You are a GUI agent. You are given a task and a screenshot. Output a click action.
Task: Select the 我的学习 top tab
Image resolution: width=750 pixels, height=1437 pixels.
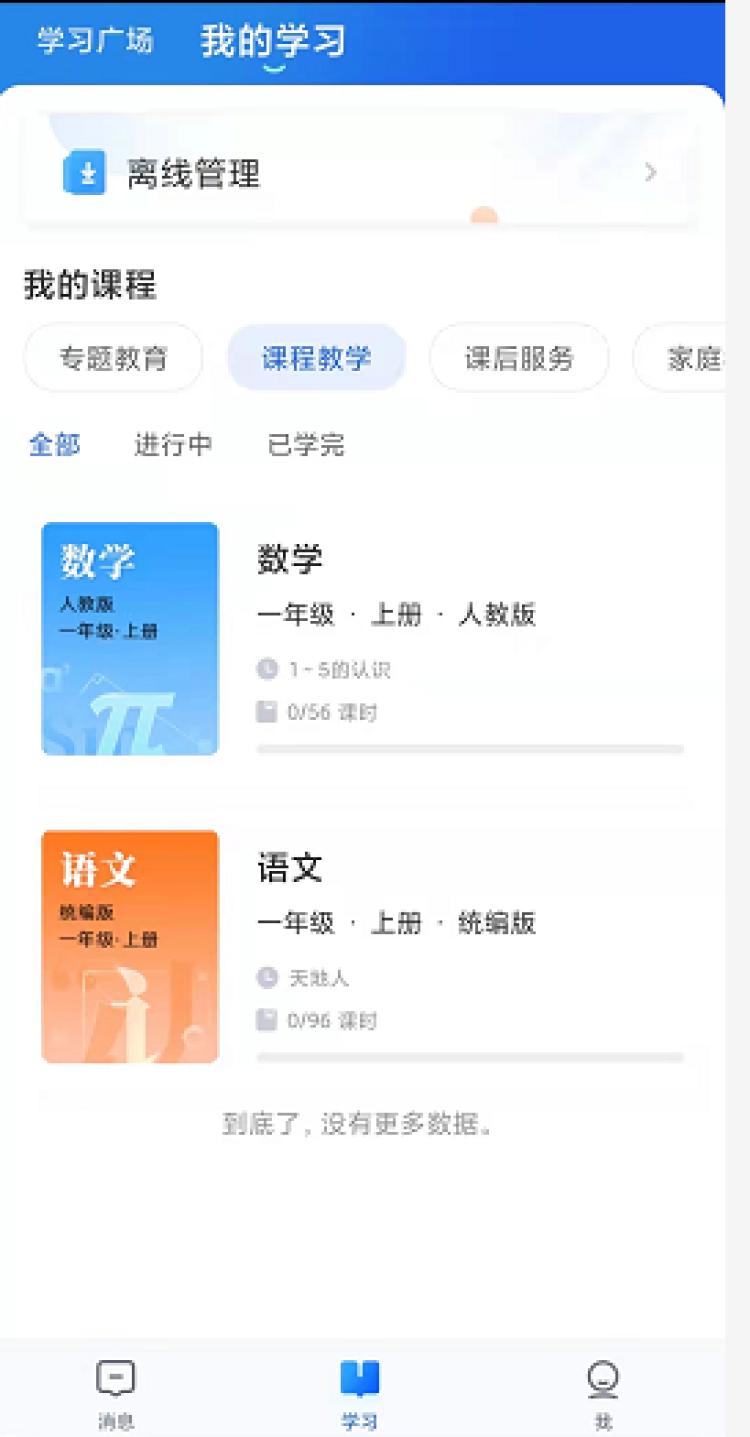pyautogui.click(x=273, y=42)
